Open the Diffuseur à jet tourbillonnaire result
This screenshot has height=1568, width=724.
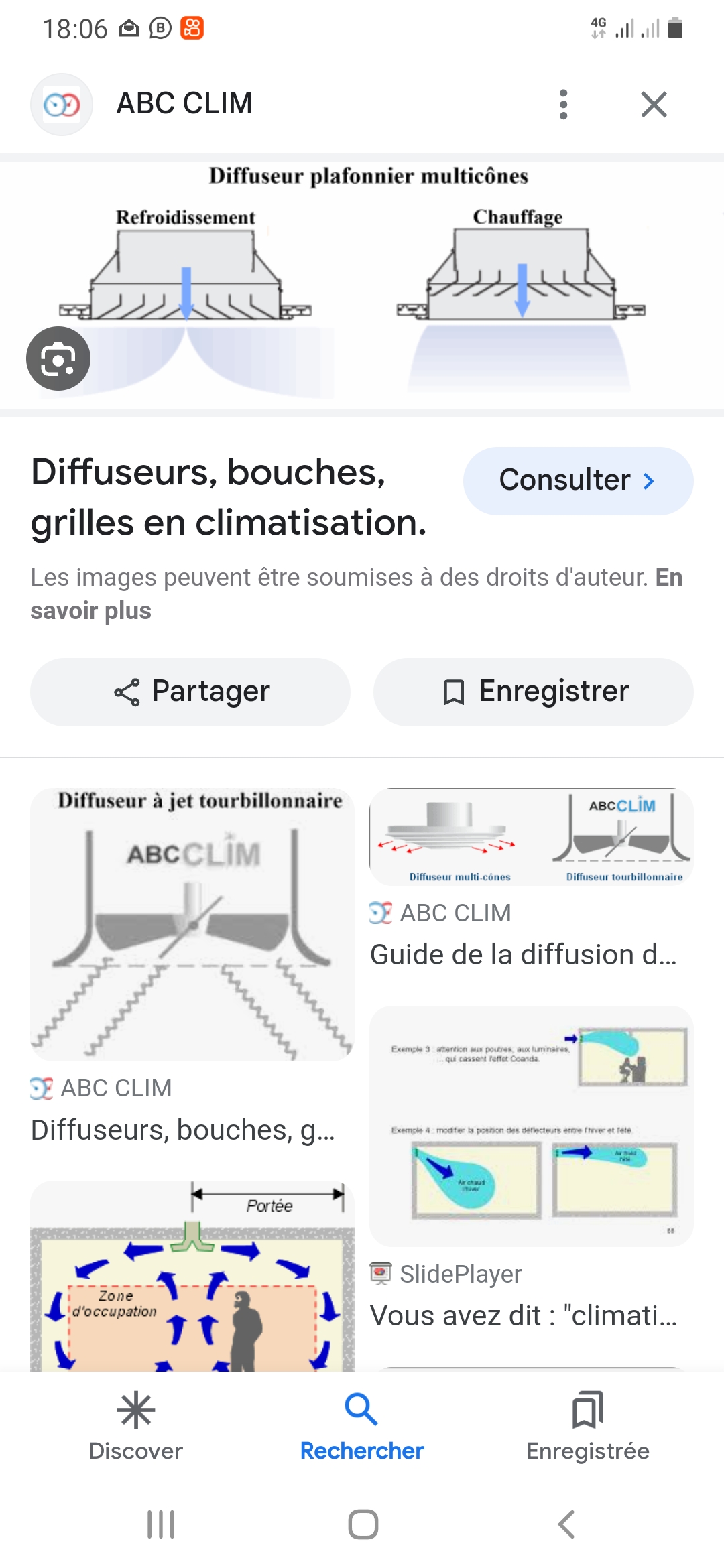(x=192, y=925)
